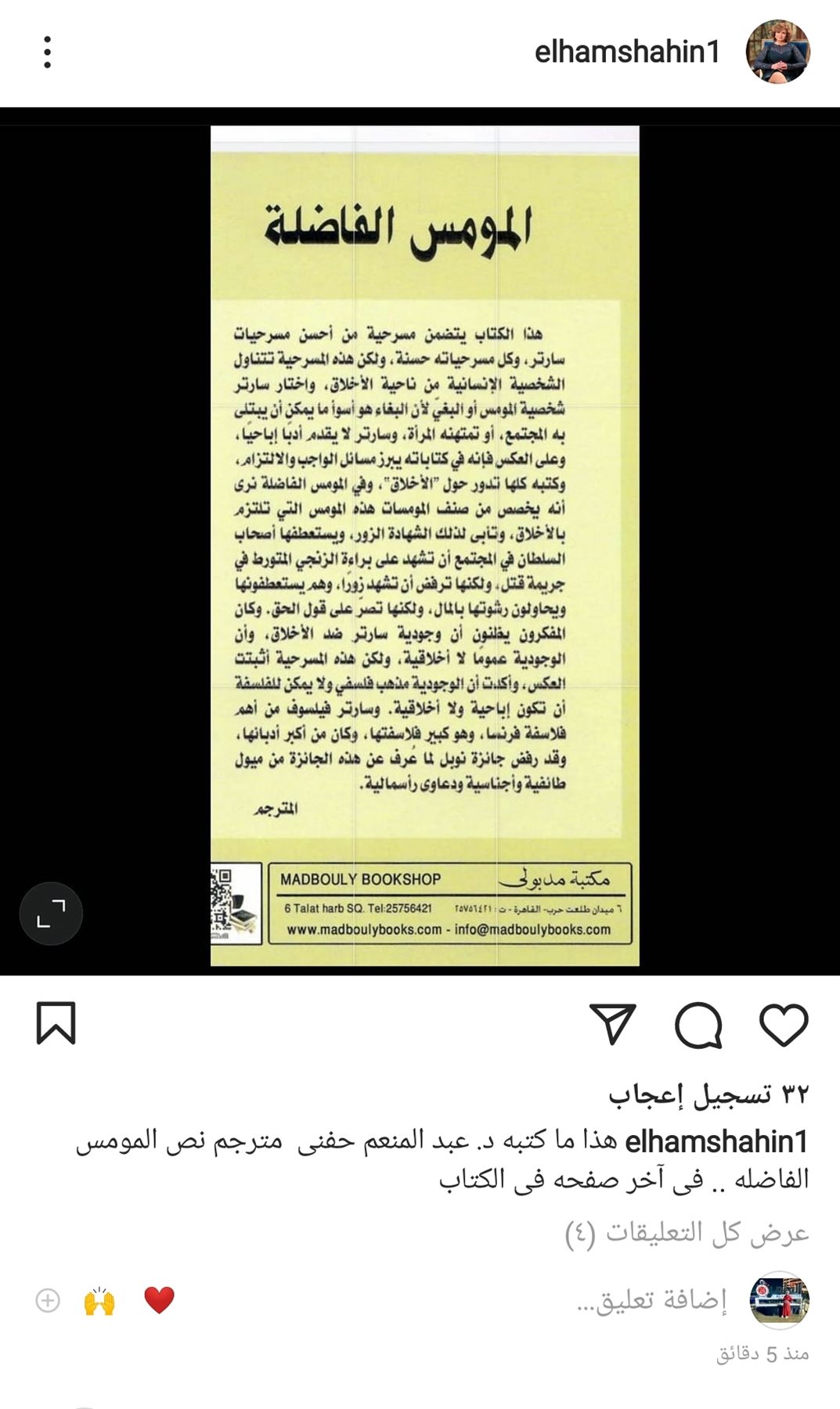Like the post with the heart icon
Image resolution: width=840 pixels, height=1409 pixels.
pyautogui.click(x=784, y=1024)
